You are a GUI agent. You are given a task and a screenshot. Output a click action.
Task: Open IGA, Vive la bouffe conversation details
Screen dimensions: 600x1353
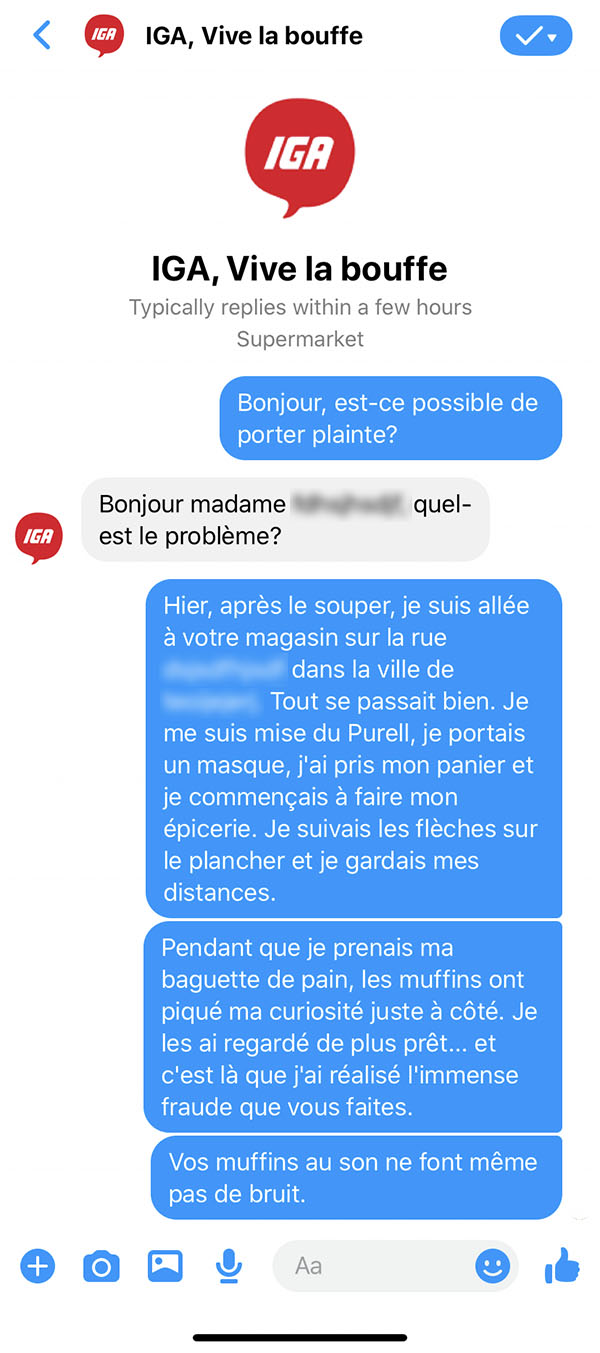[254, 37]
